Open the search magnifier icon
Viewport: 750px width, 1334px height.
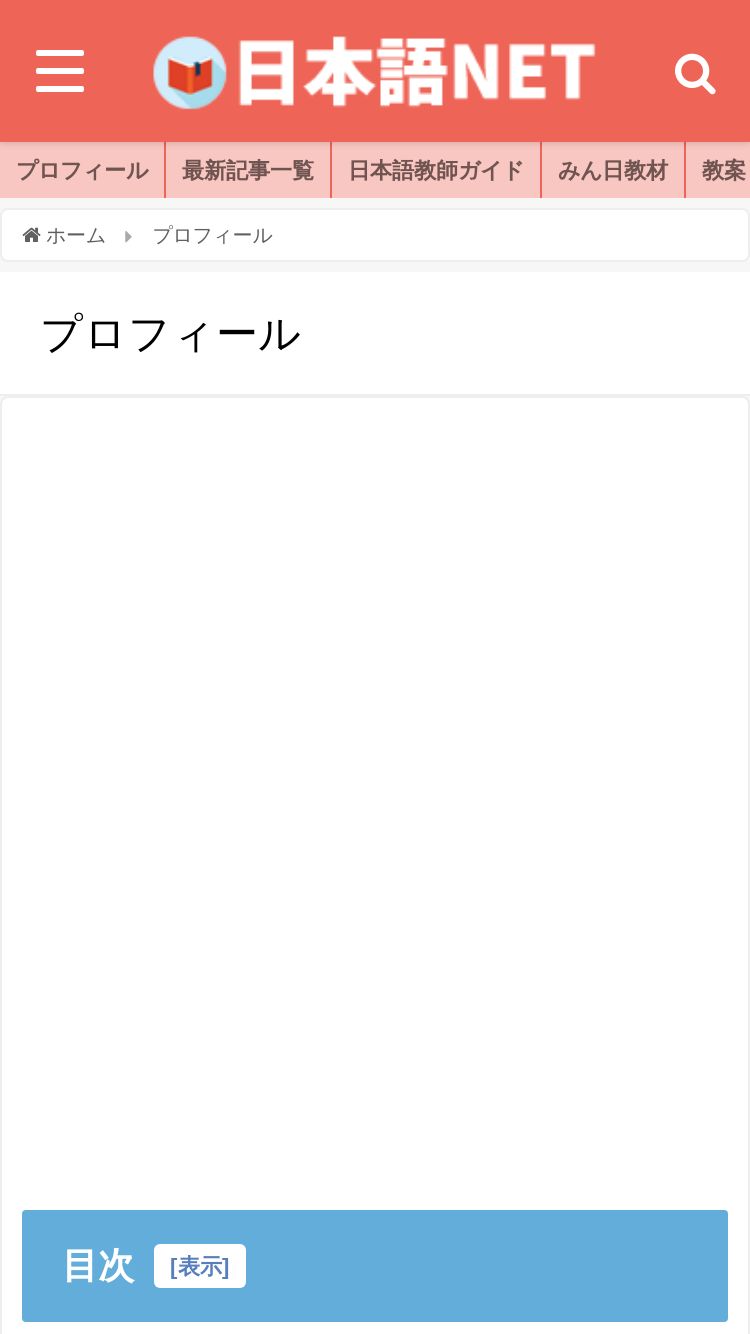[694, 73]
